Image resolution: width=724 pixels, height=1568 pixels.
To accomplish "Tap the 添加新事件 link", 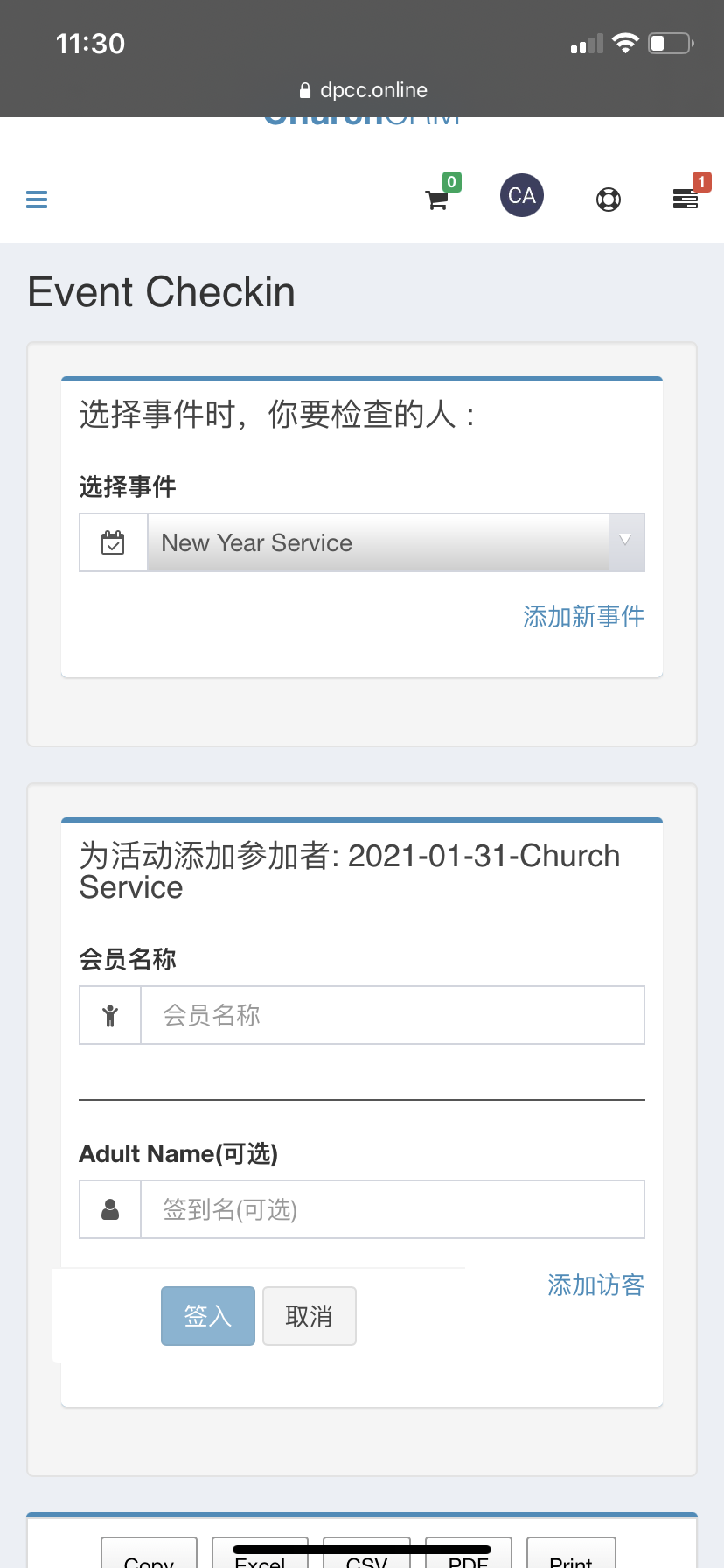I will click(x=583, y=617).
